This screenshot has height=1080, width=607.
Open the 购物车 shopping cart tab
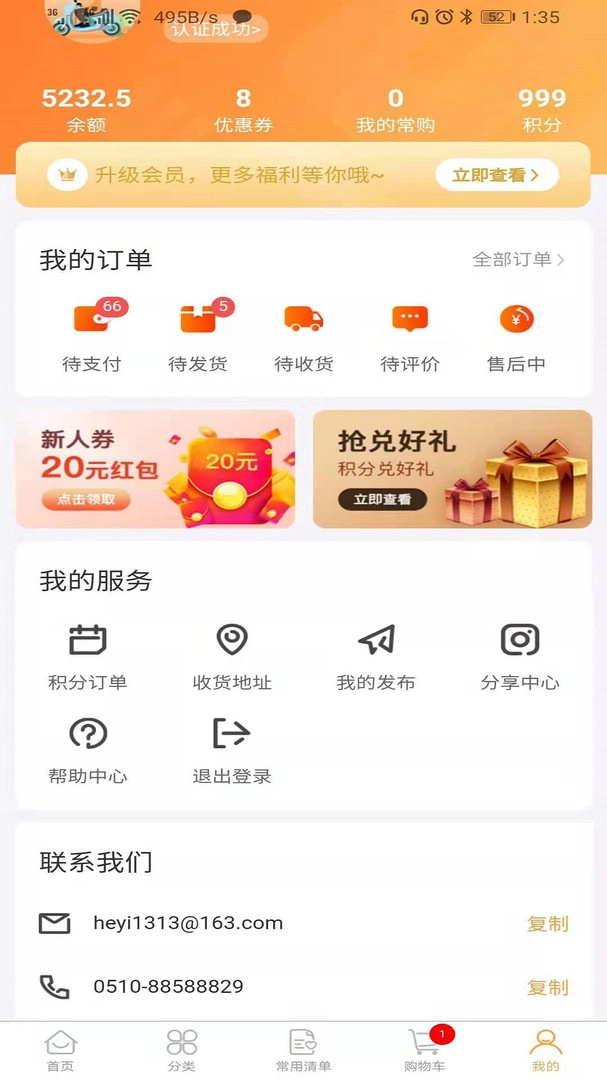click(x=425, y=1051)
